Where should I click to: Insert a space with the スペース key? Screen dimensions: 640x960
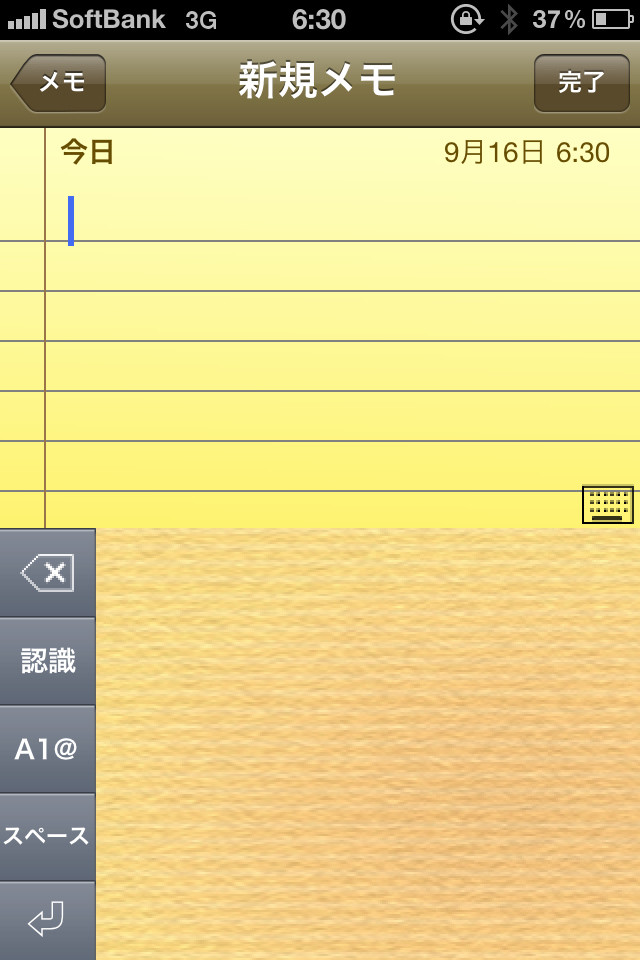47,837
